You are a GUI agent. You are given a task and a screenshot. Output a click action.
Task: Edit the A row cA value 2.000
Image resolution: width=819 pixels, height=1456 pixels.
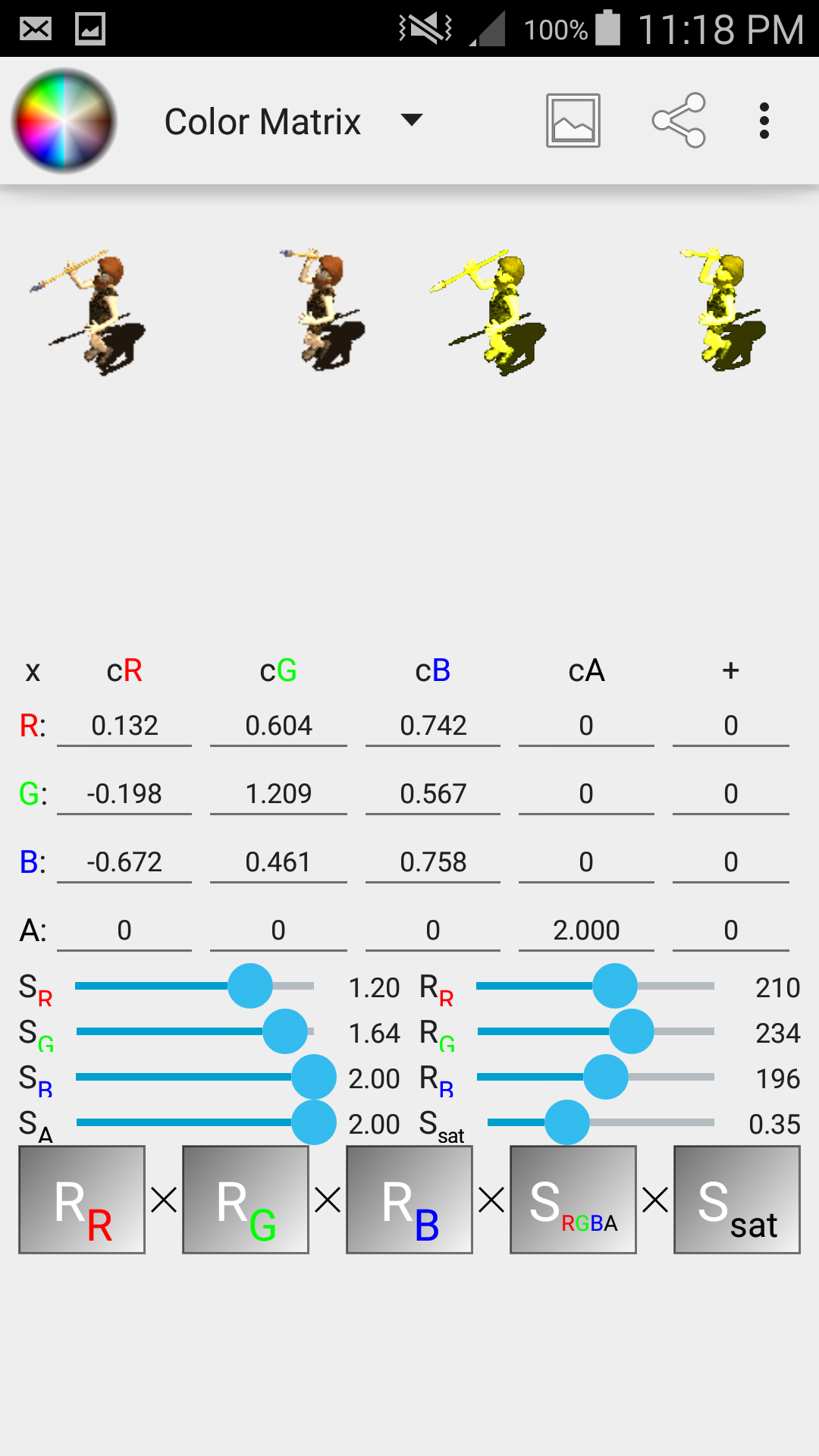(586, 930)
